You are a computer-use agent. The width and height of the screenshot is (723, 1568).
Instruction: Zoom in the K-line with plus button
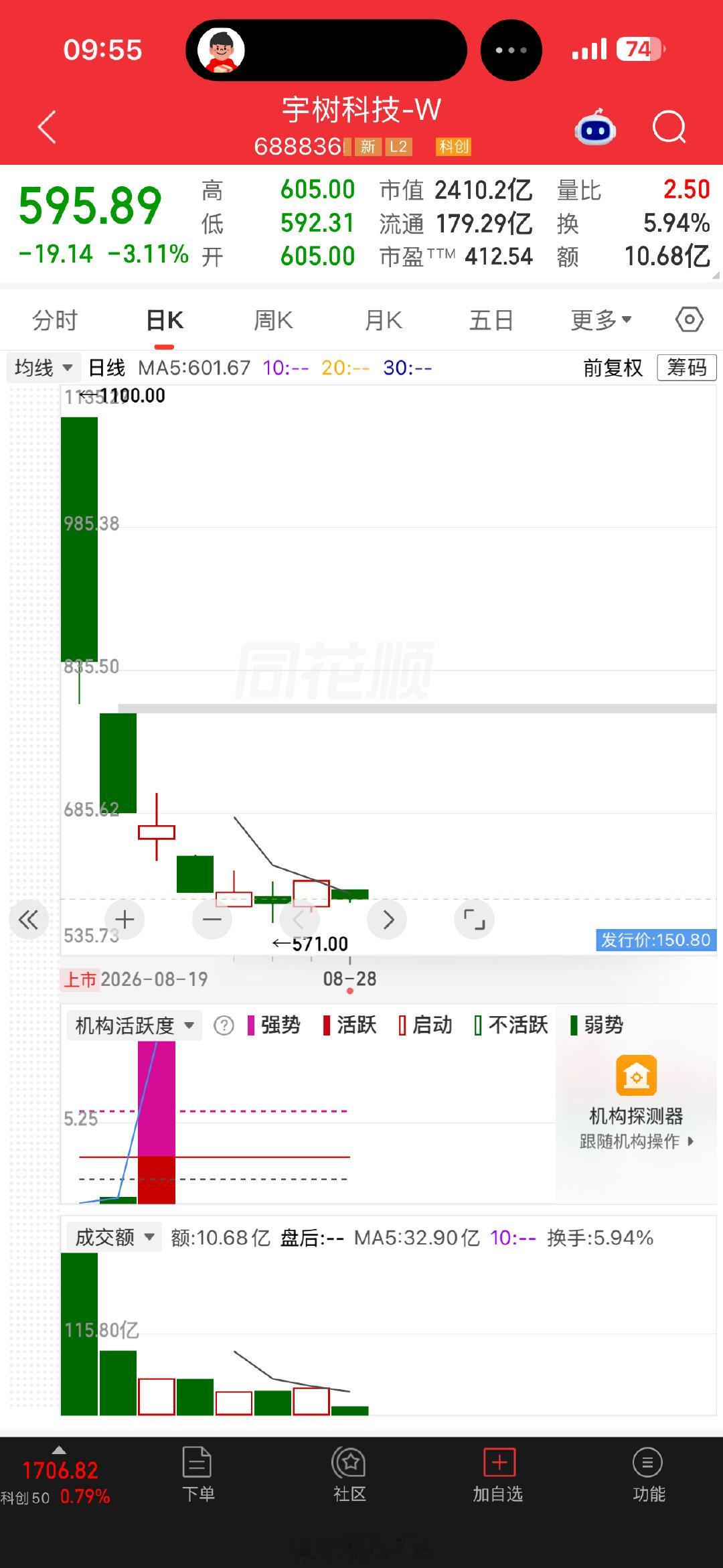[125, 920]
